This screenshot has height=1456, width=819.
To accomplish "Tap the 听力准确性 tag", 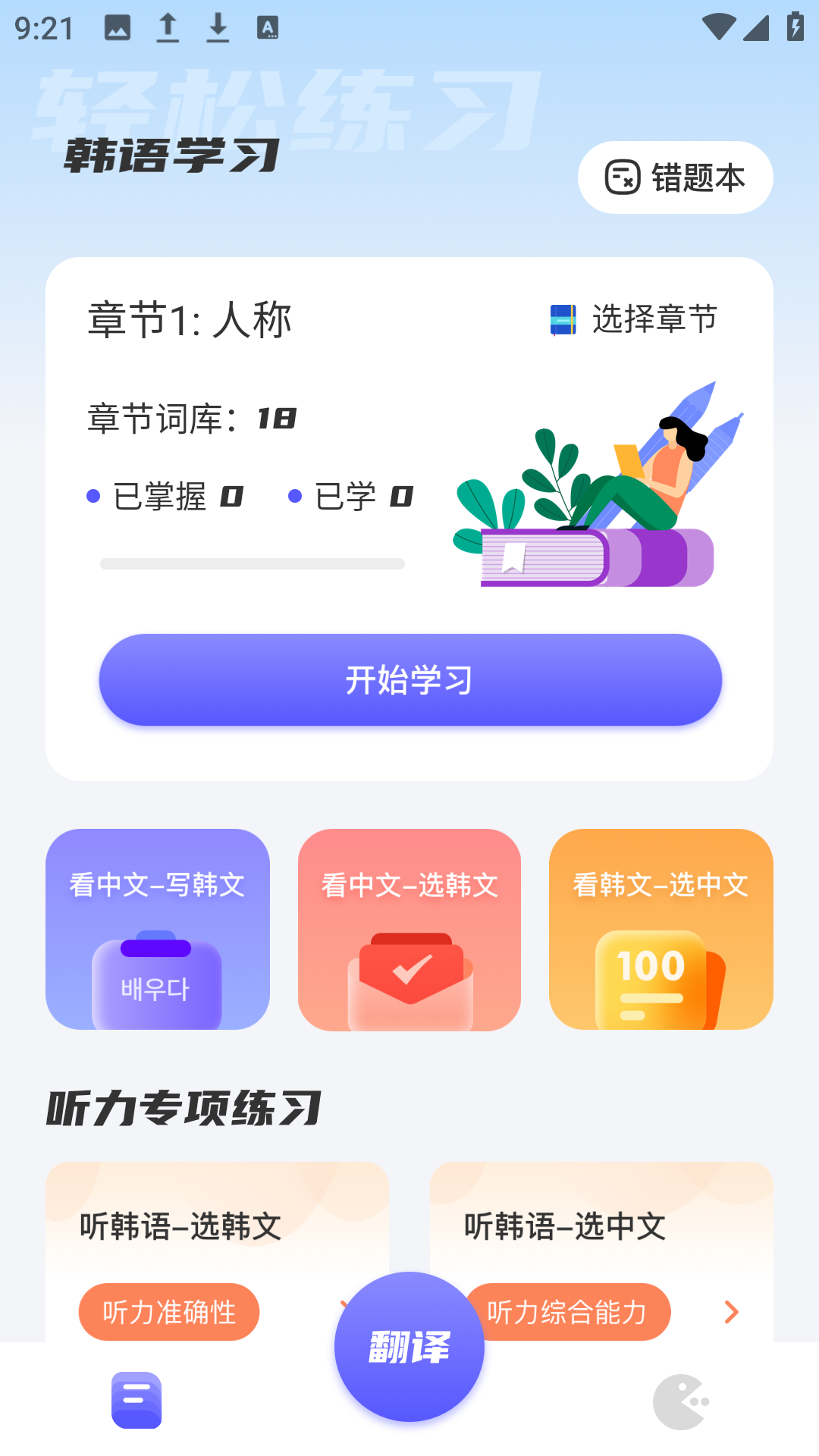I will 170,1312.
